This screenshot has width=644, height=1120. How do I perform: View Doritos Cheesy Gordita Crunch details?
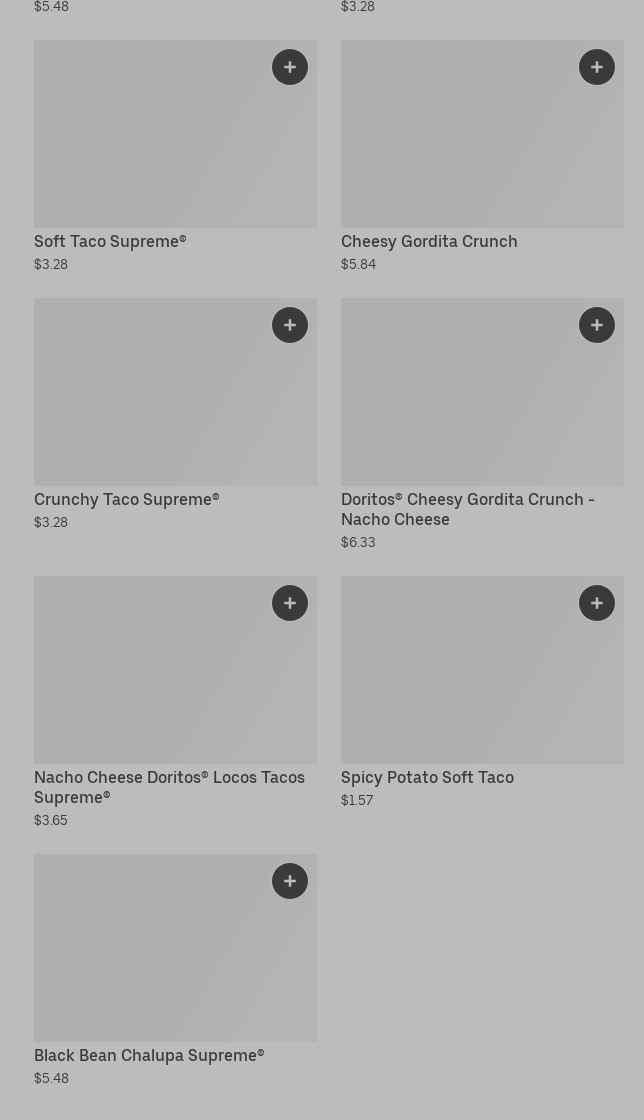(467, 509)
